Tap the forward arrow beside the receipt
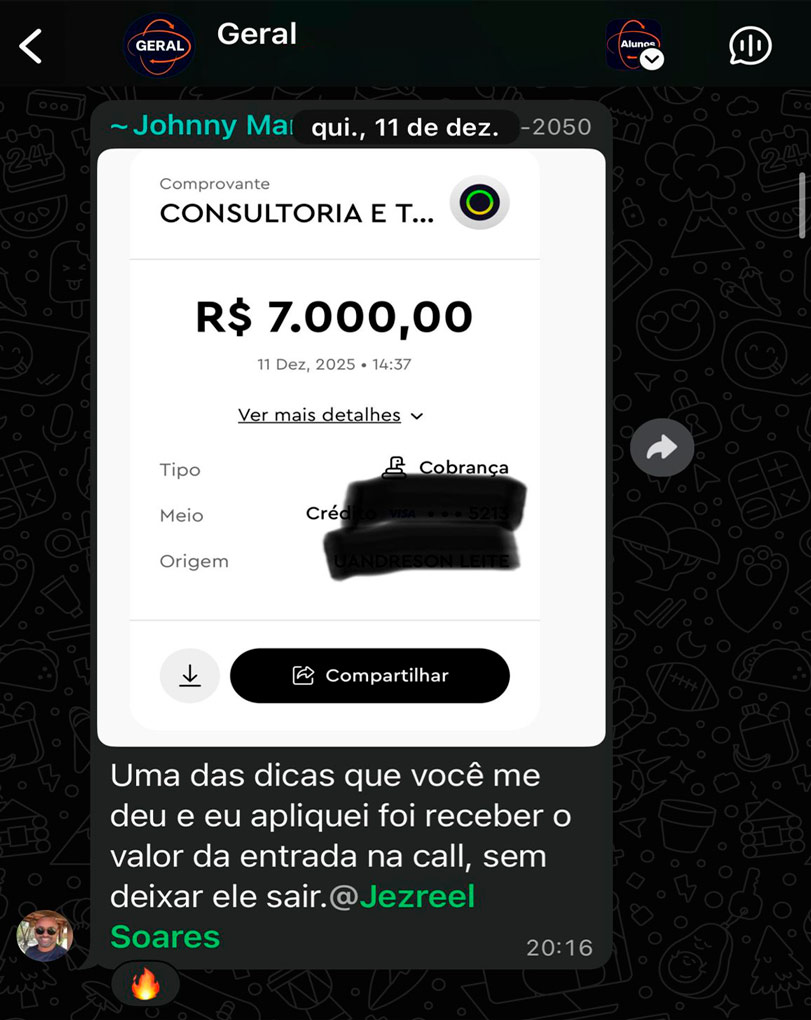This screenshot has height=1020, width=811. point(662,447)
